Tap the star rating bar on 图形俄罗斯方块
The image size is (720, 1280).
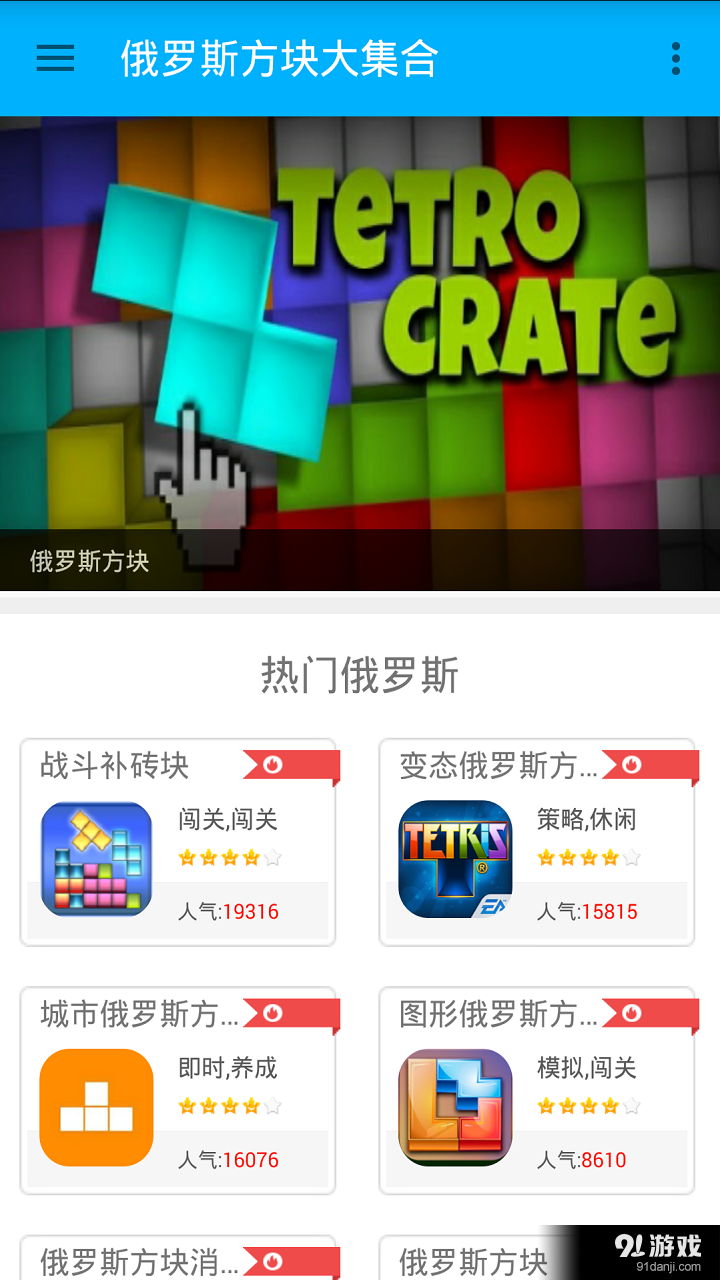point(588,1106)
